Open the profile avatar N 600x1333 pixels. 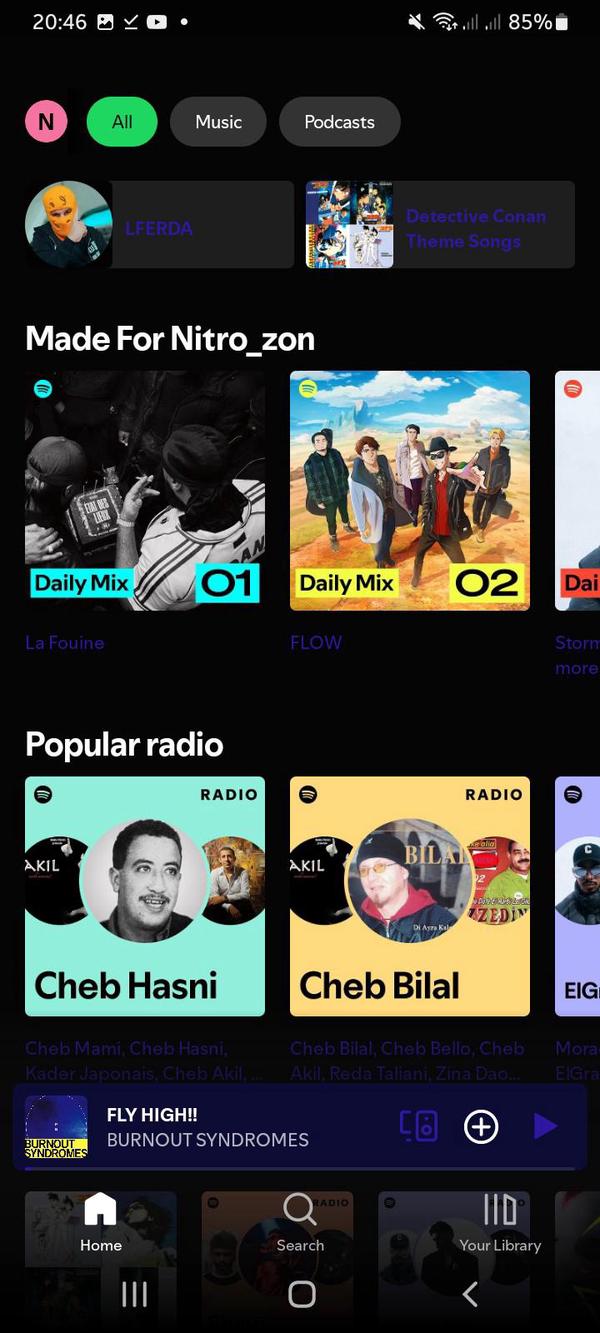[x=46, y=122]
